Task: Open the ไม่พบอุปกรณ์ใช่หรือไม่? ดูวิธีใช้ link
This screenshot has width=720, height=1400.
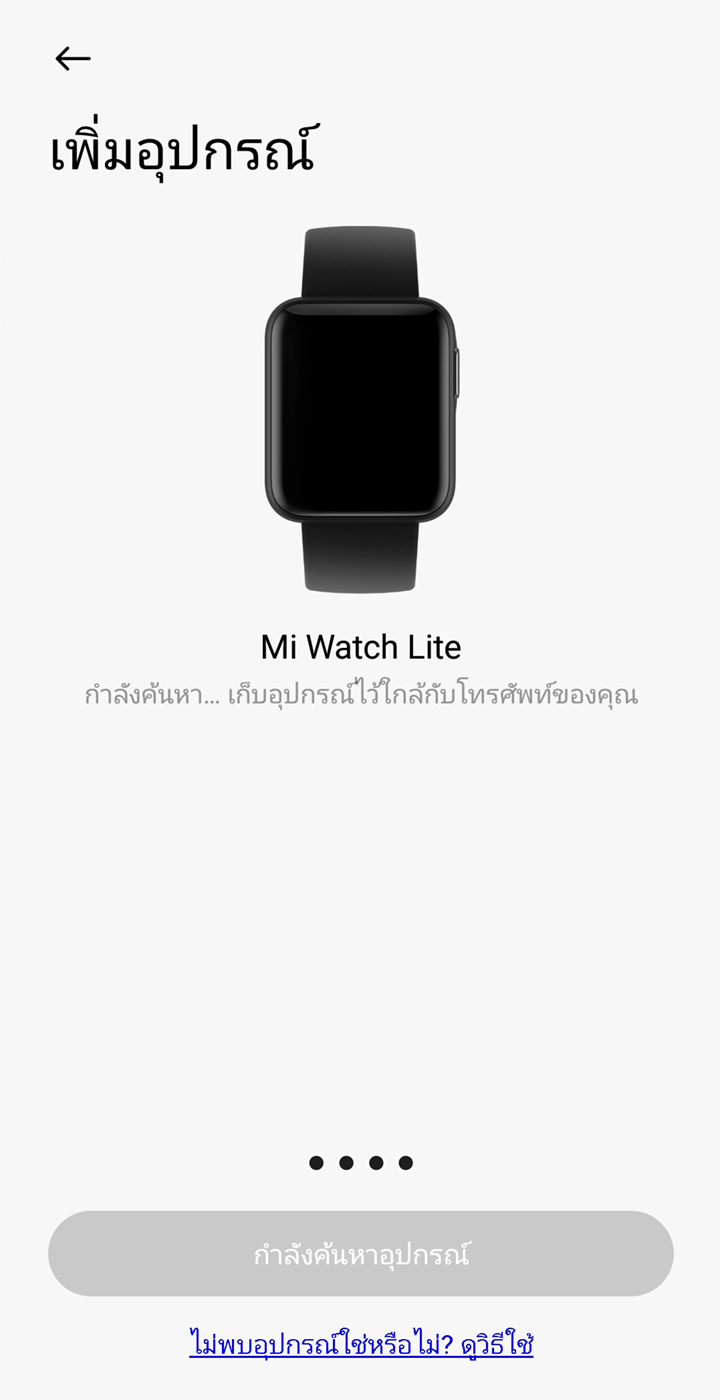Action: 361,1343
